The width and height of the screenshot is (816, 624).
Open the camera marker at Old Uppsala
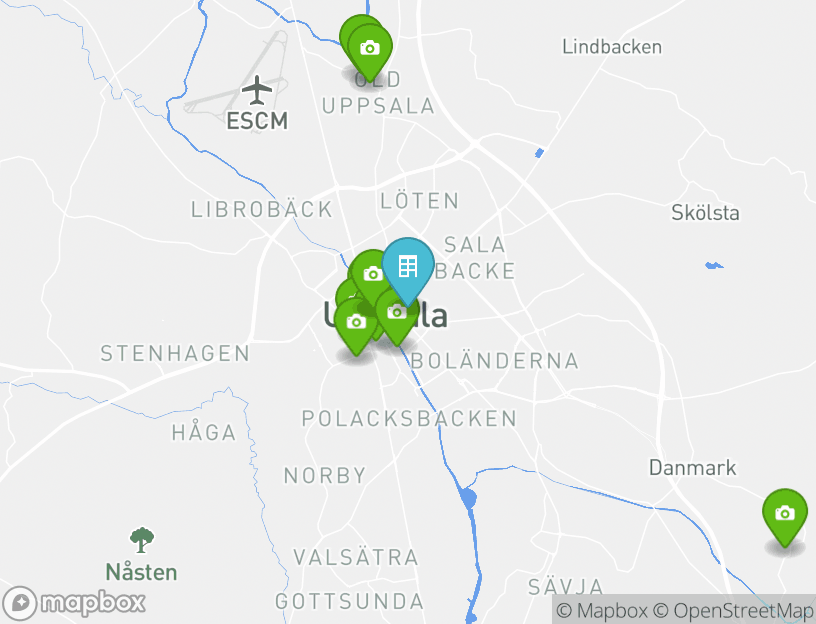pyautogui.click(x=369, y=47)
